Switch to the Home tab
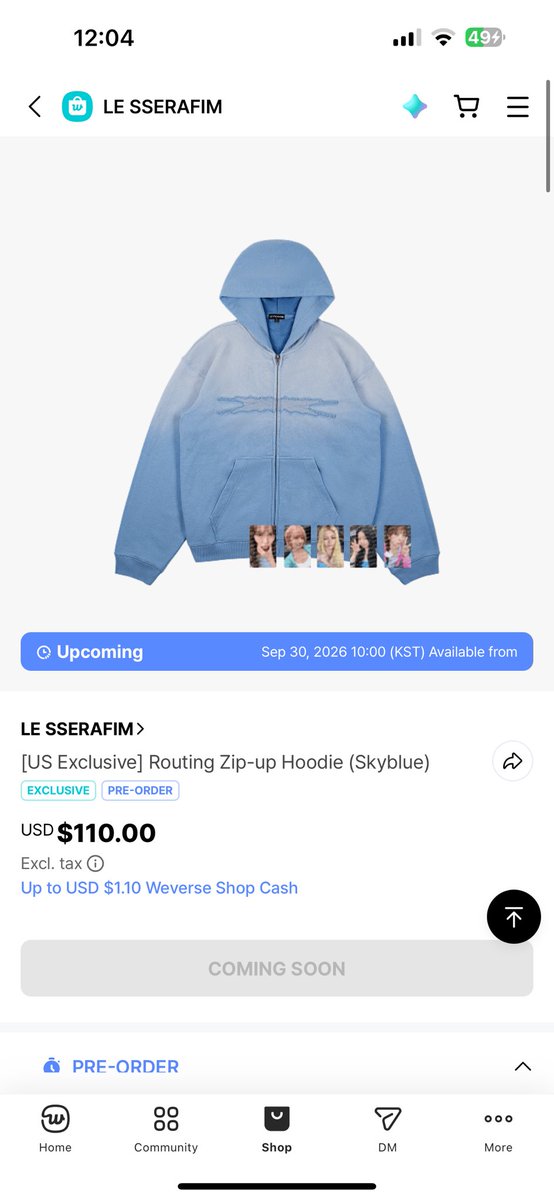 pos(55,1129)
